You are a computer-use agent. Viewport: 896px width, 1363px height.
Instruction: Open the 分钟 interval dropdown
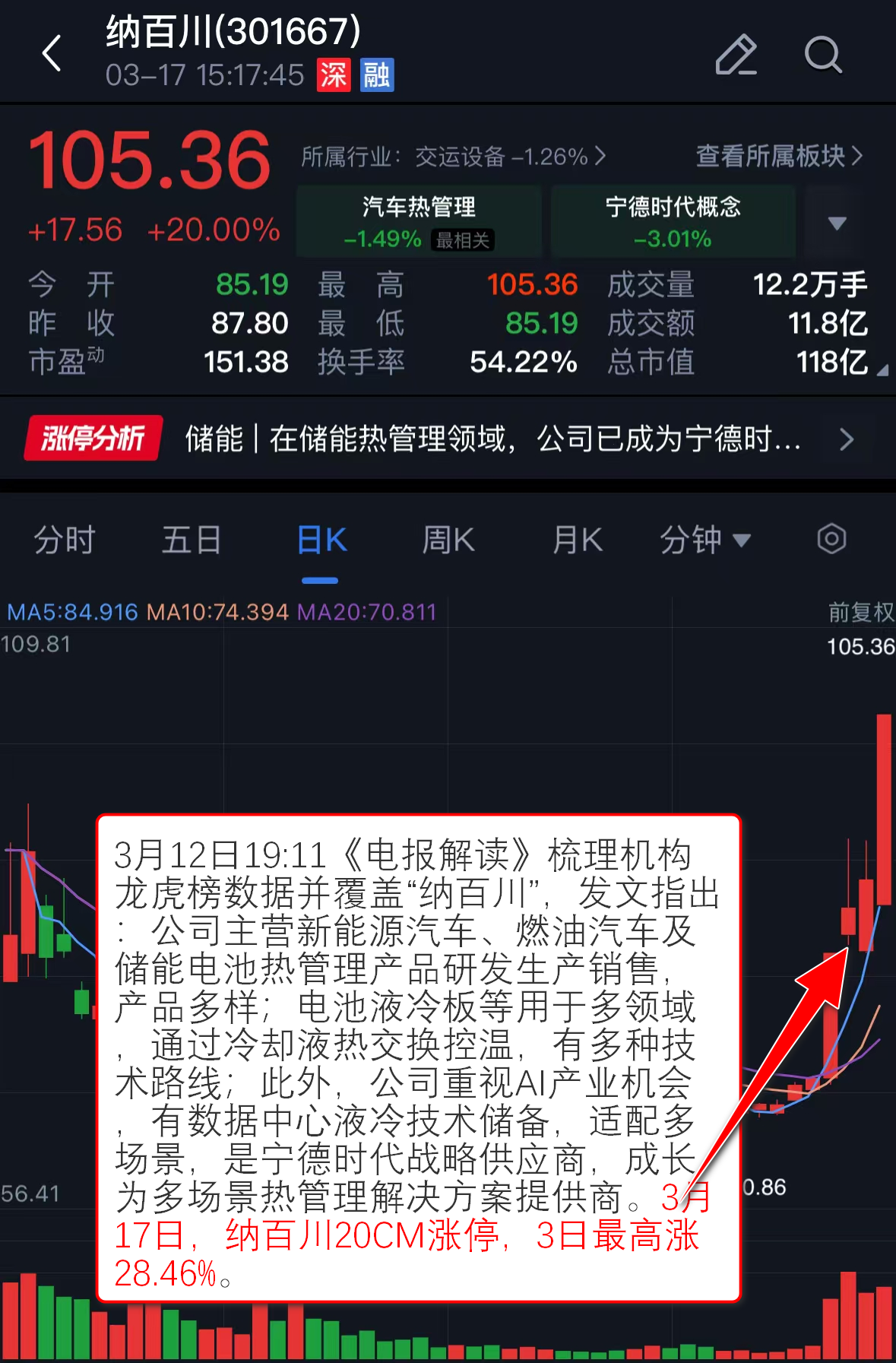(704, 540)
